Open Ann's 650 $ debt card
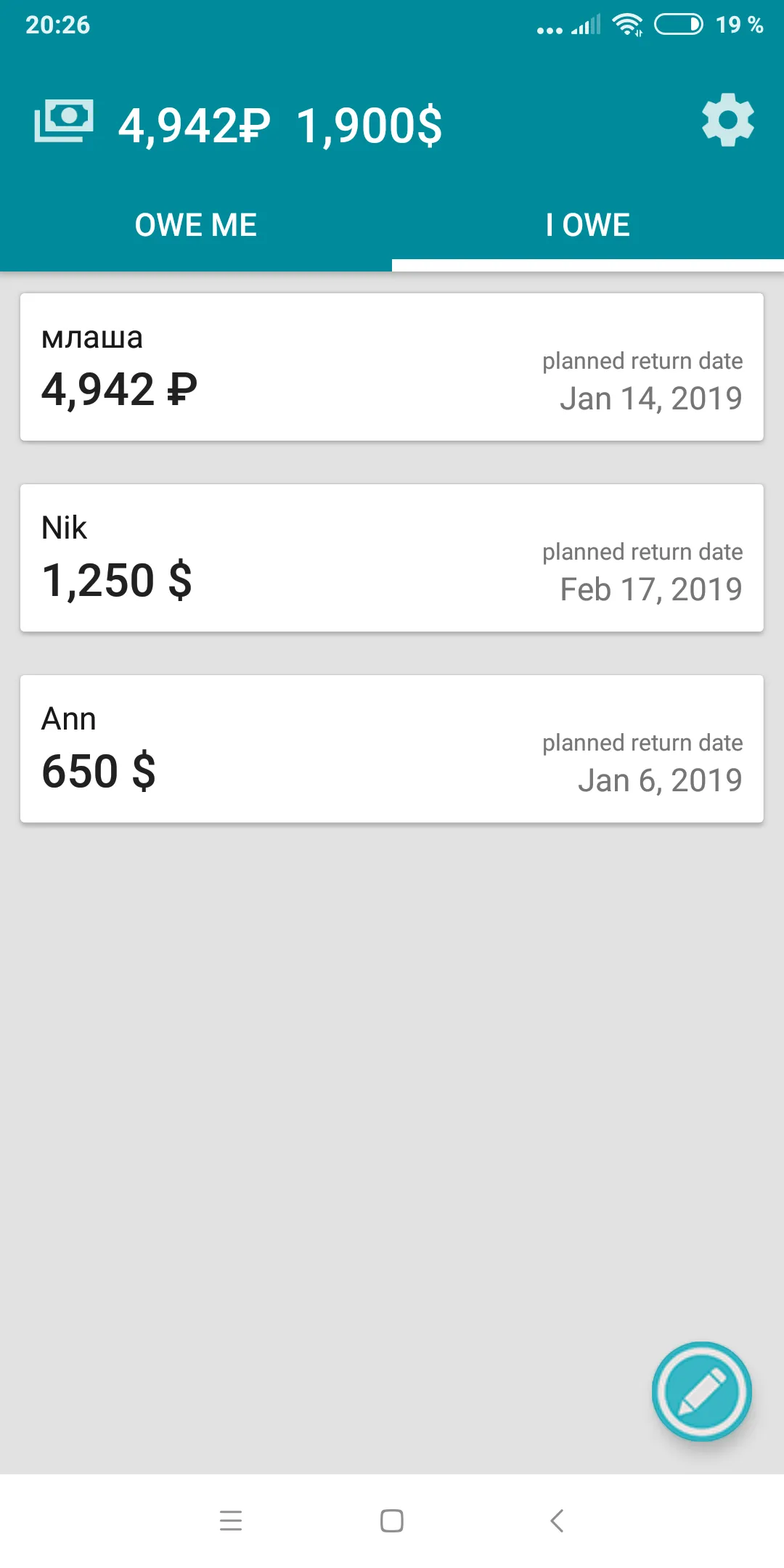This screenshot has width=784, height=1568. [392, 748]
